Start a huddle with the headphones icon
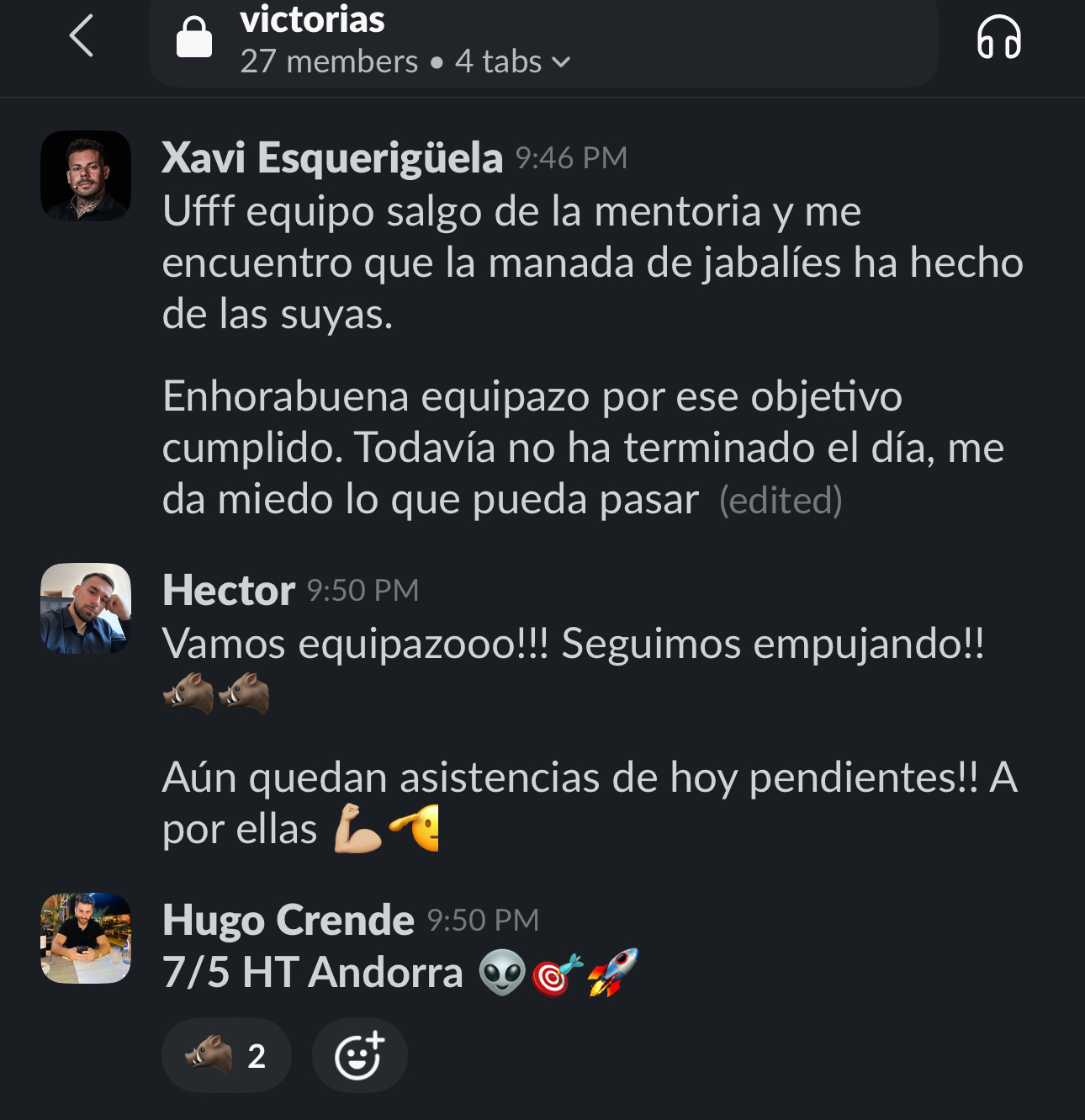This screenshot has height=1120, width=1085. 998,39
